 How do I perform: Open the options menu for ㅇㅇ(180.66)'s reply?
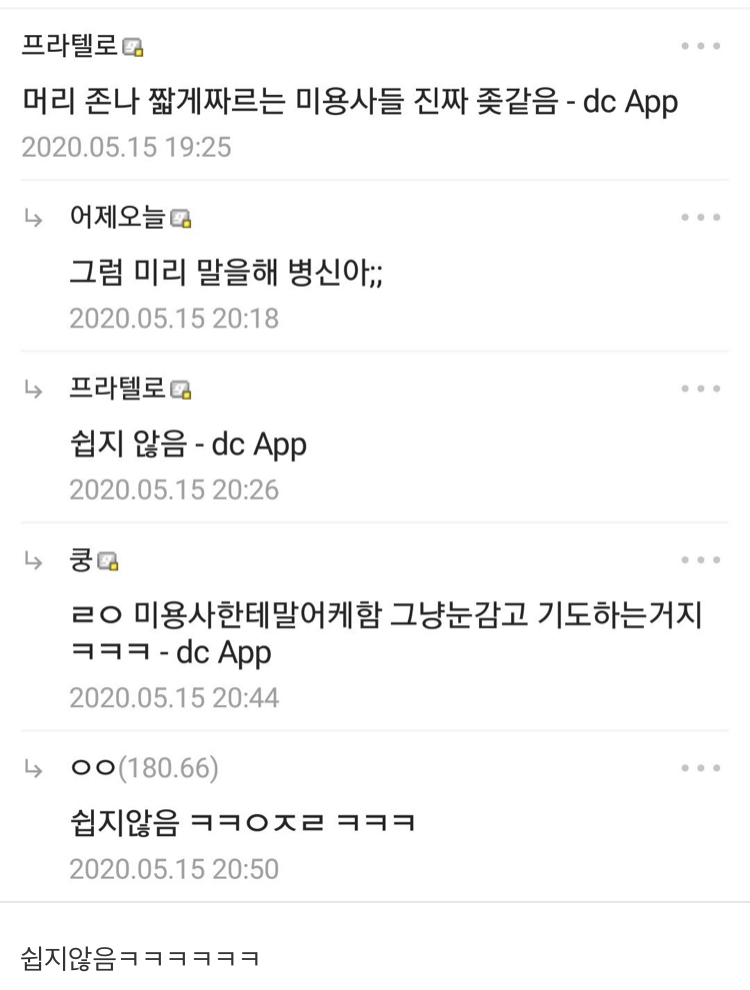point(700,768)
